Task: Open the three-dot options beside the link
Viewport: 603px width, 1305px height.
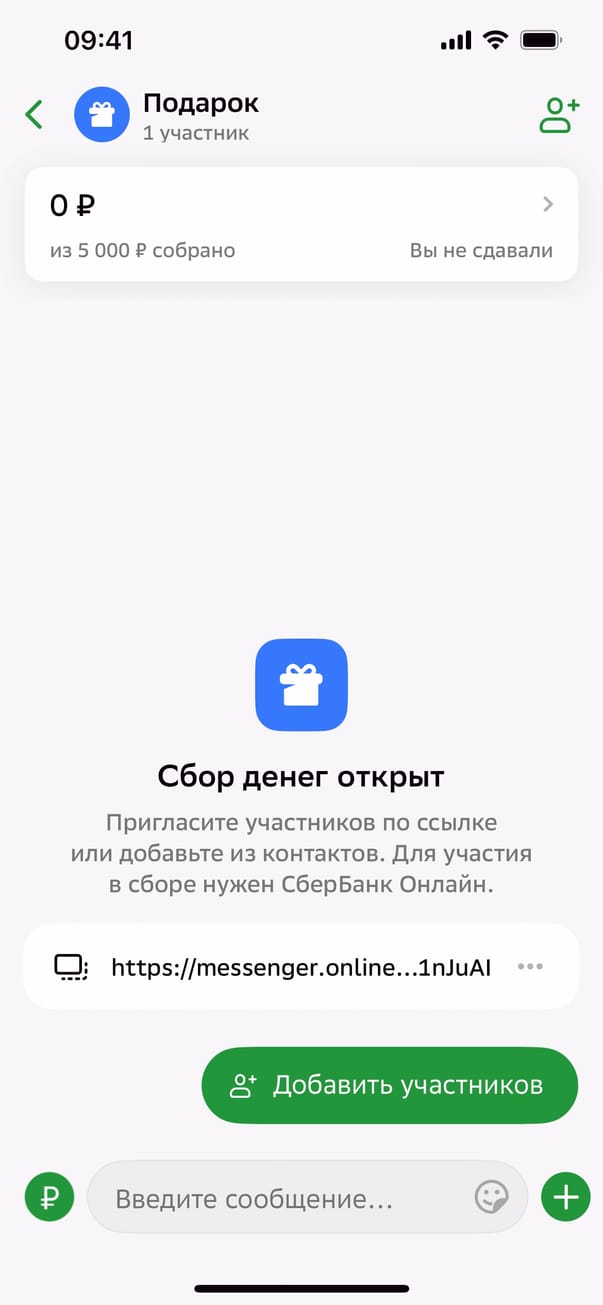Action: pyautogui.click(x=530, y=967)
